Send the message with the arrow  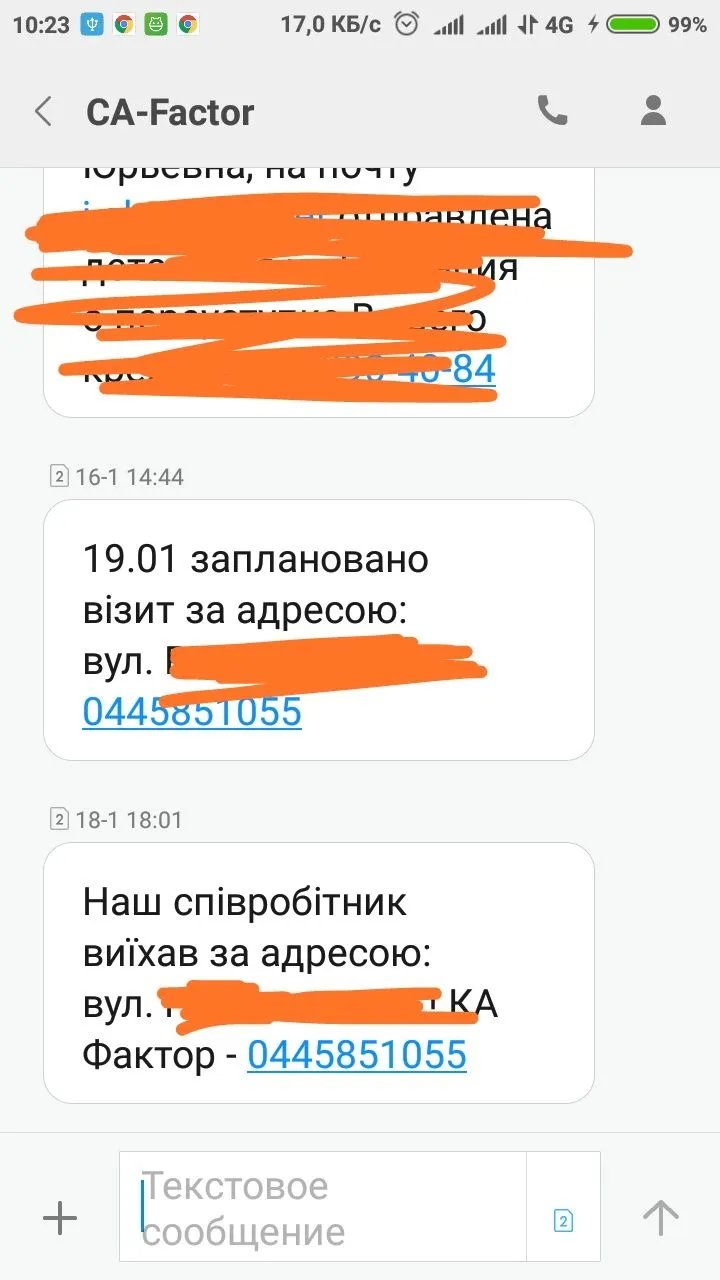(x=660, y=1218)
